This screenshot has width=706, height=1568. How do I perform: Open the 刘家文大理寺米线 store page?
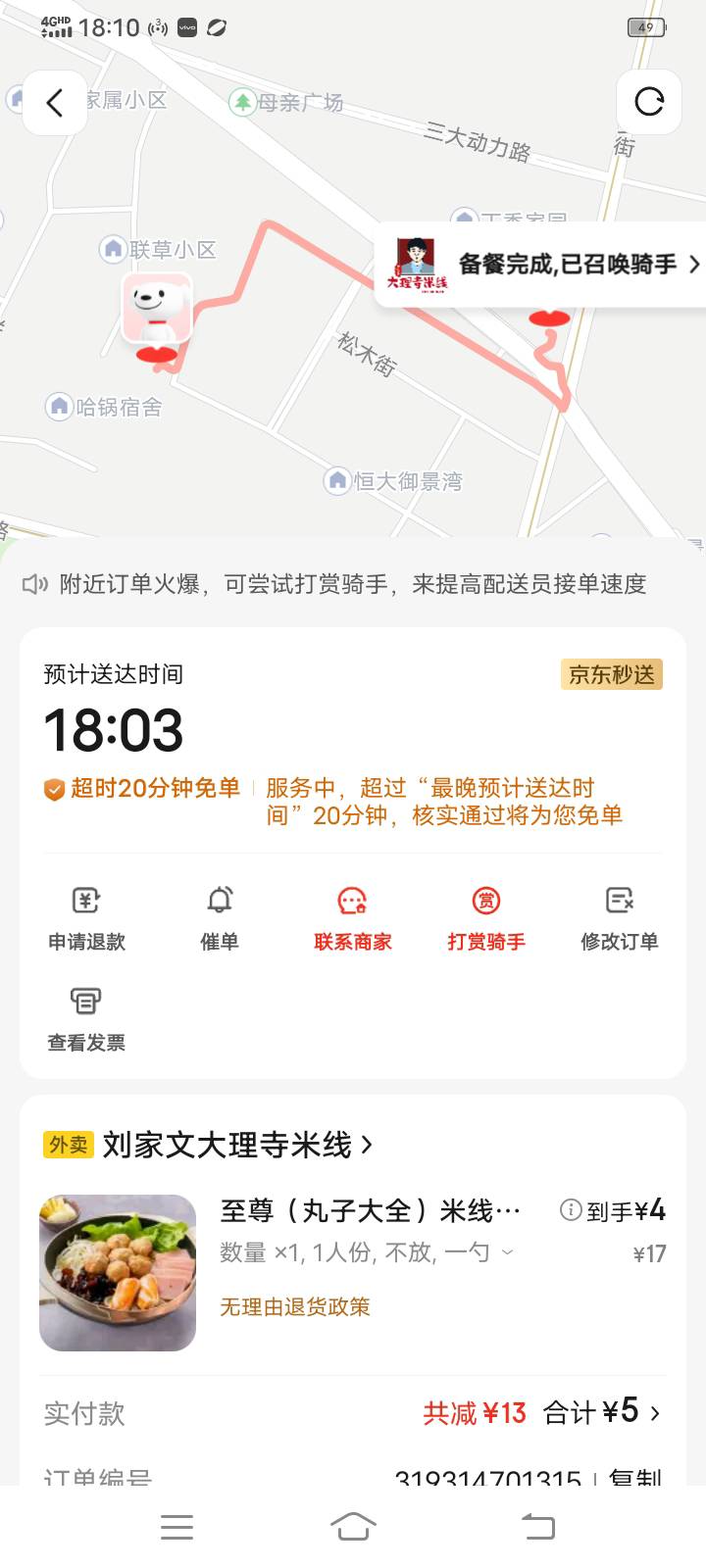[237, 1145]
